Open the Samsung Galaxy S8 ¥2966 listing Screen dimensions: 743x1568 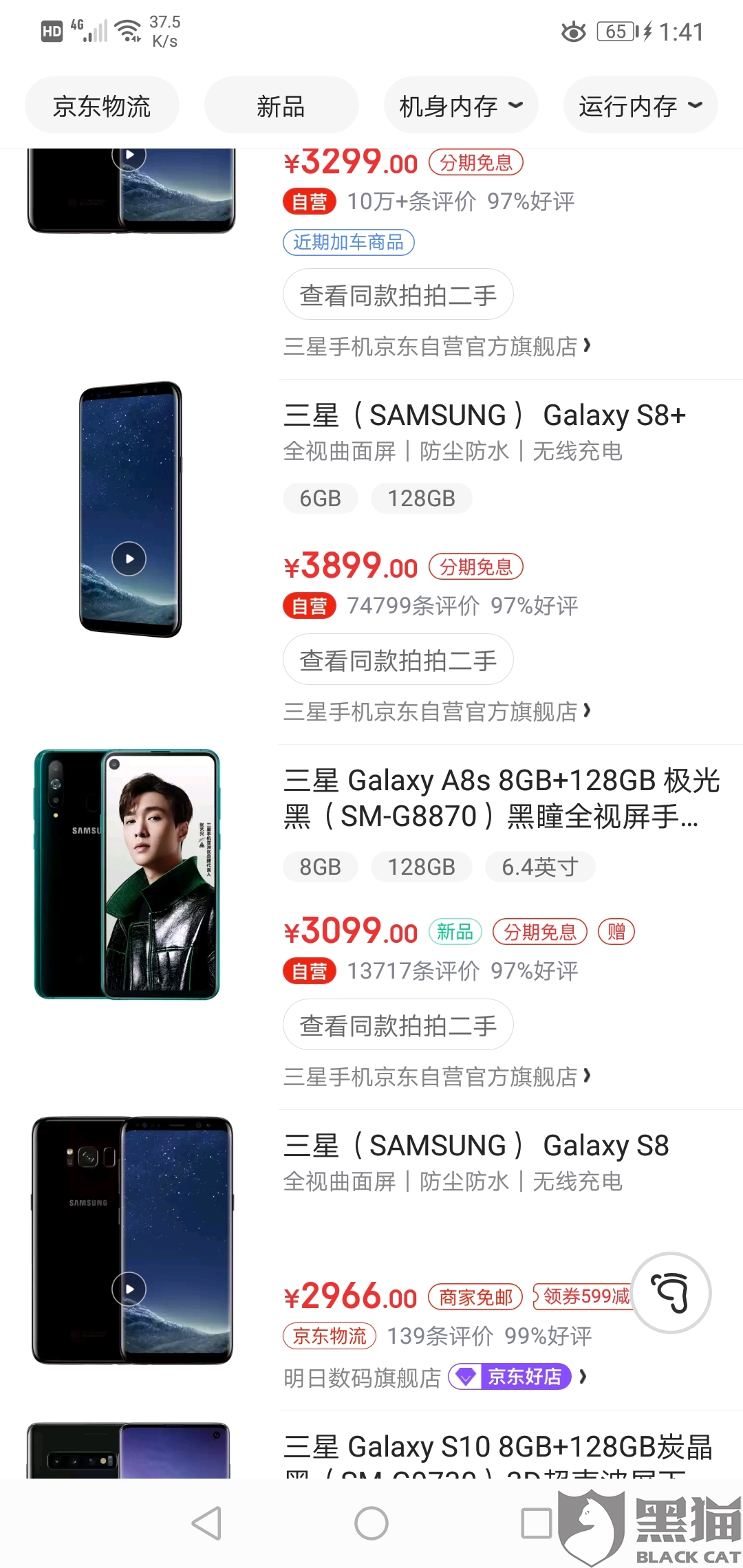476,1146
